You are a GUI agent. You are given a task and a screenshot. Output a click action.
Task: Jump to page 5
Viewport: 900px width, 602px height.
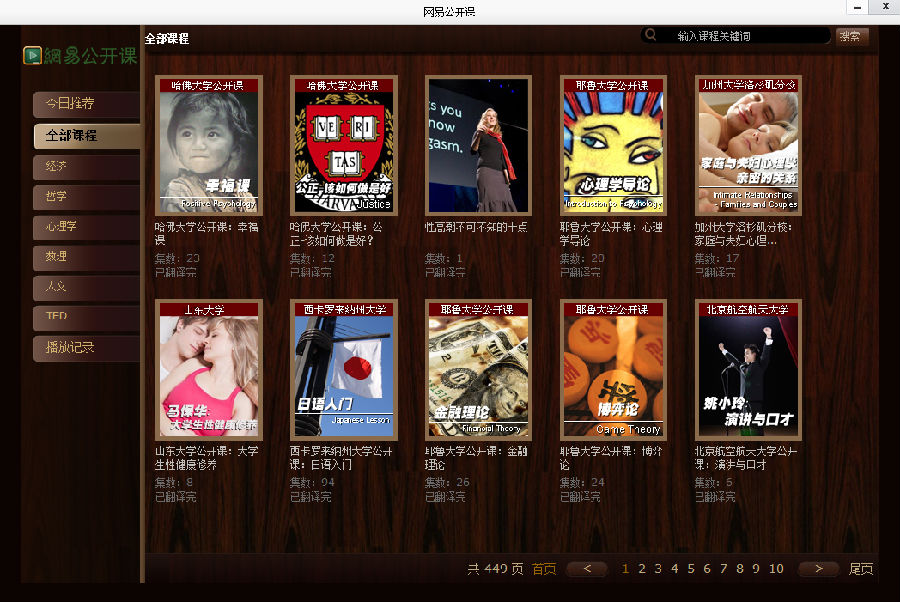point(692,569)
